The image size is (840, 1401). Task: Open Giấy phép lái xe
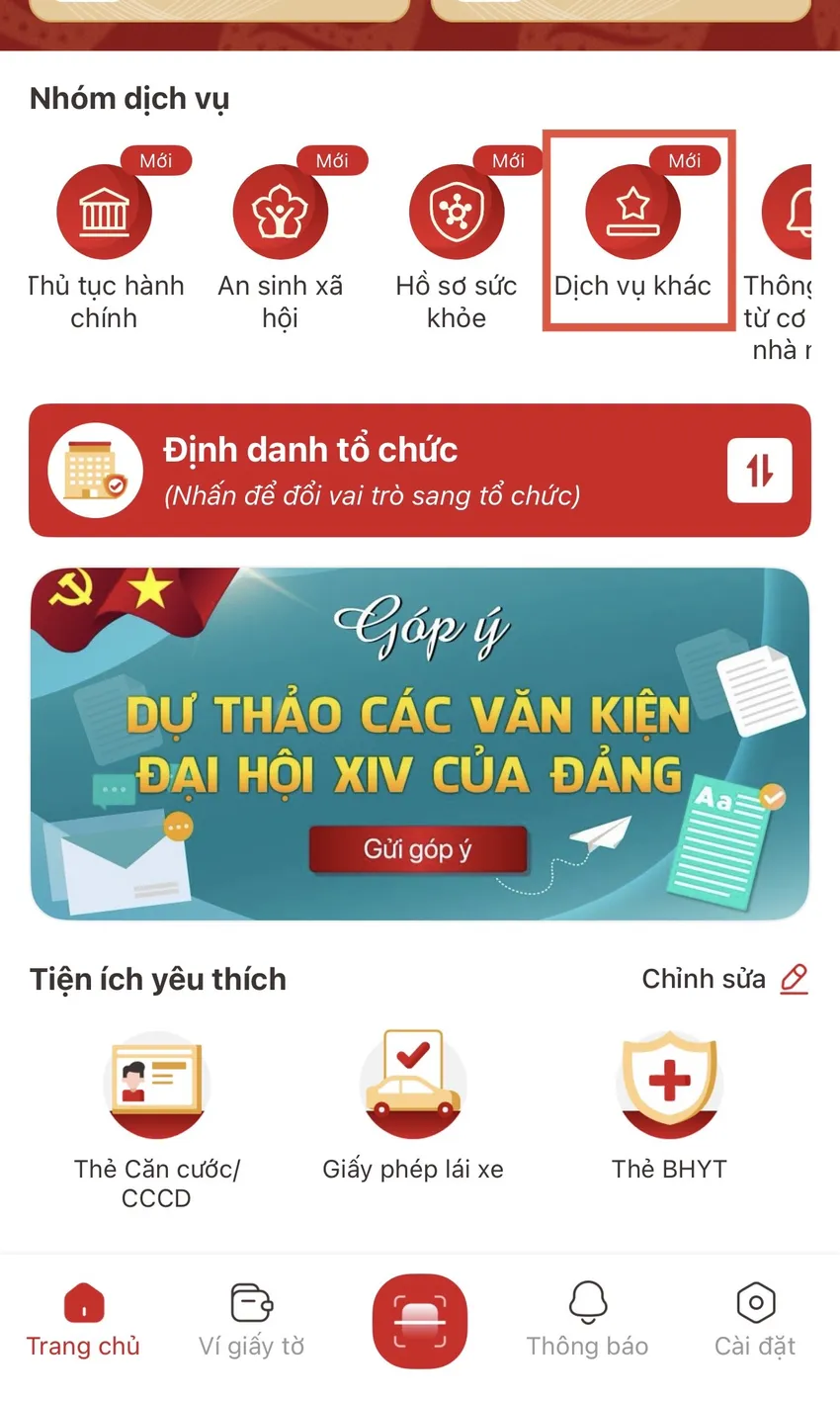(x=413, y=1086)
